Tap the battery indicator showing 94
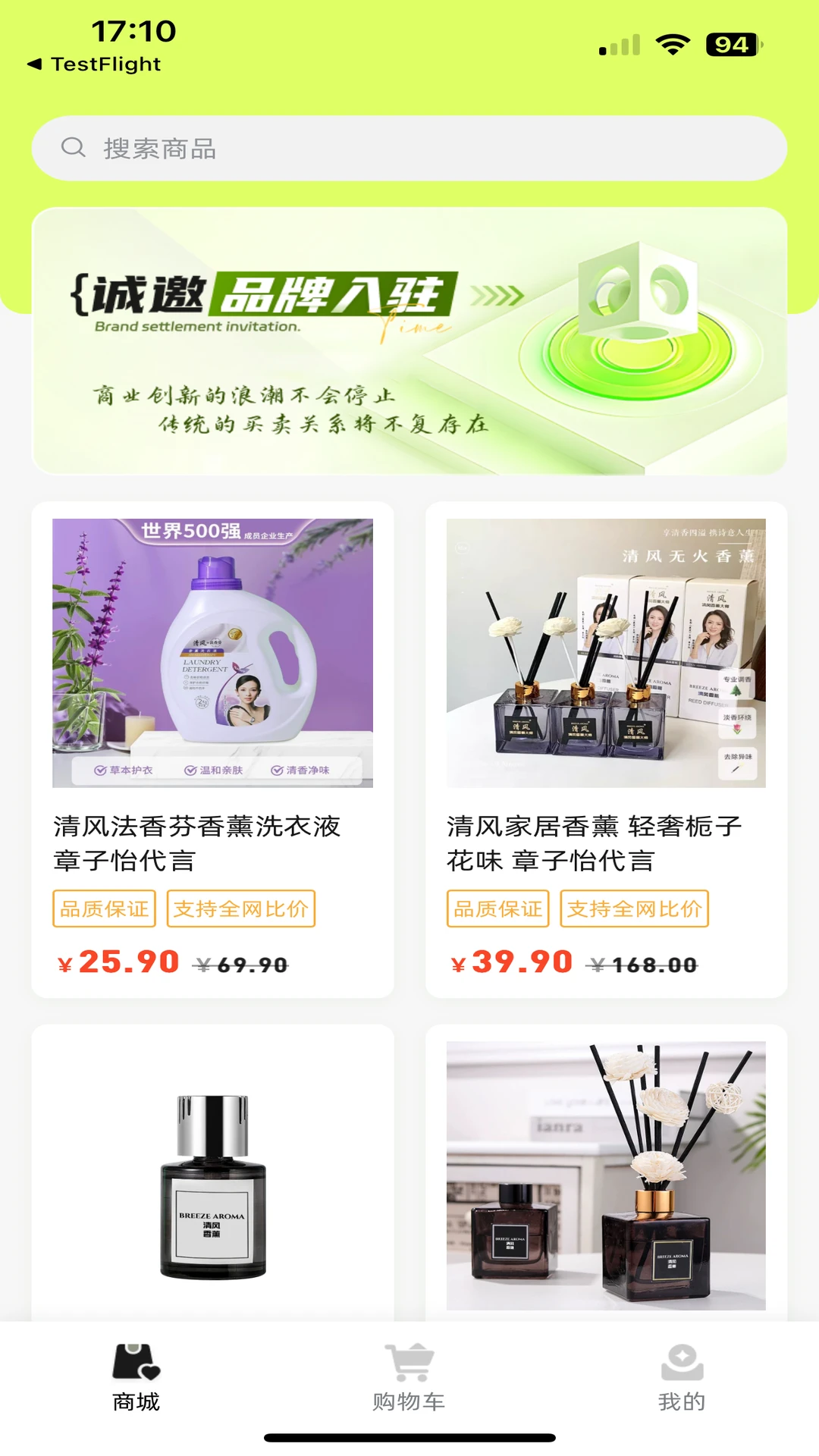 730,45
